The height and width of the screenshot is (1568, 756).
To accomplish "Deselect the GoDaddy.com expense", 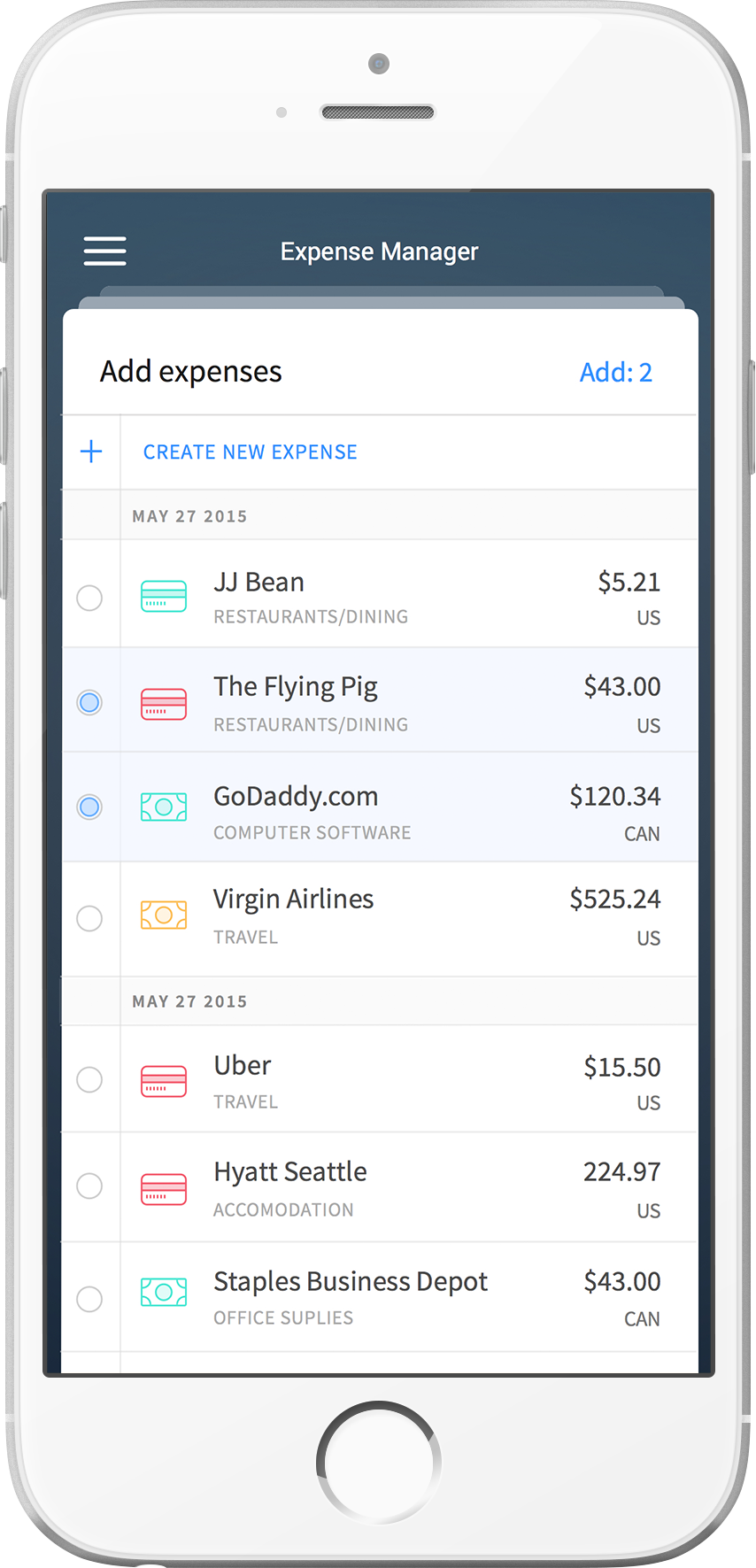I will pyautogui.click(x=89, y=807).
